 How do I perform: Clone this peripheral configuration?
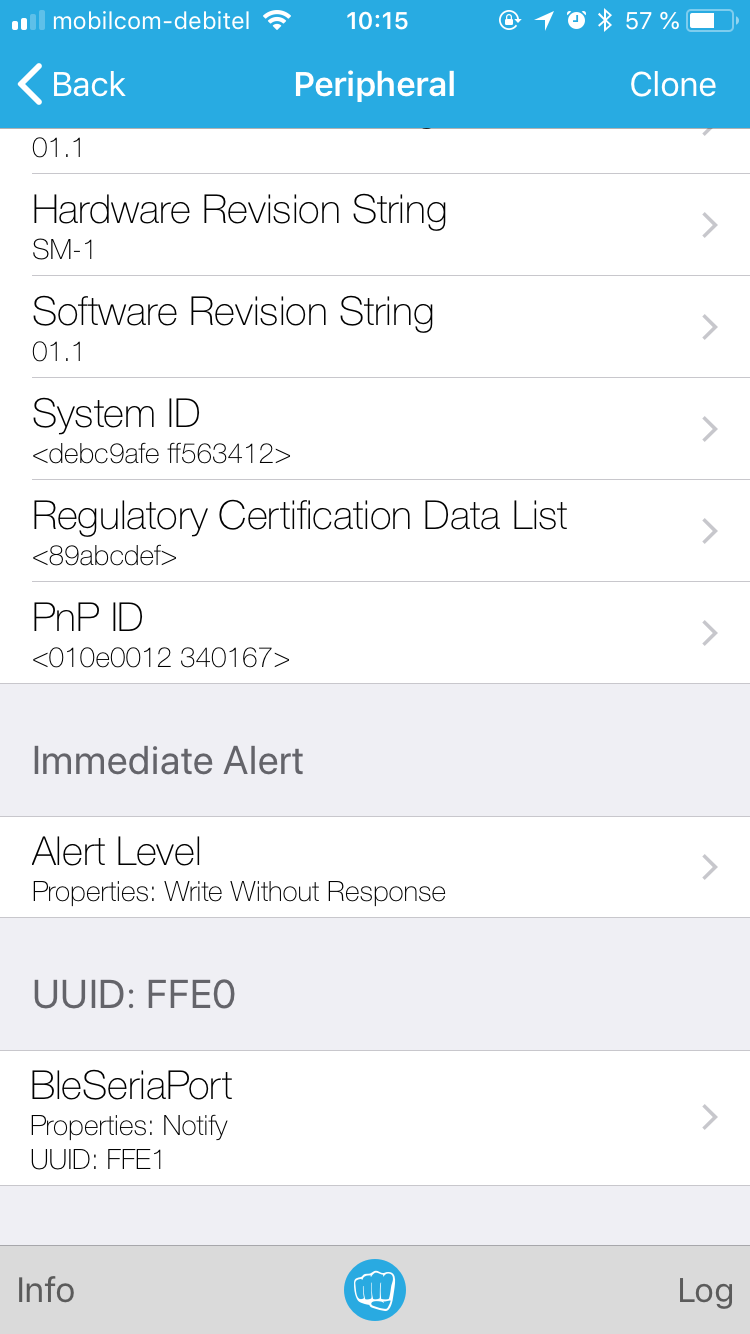click(672, 84)
